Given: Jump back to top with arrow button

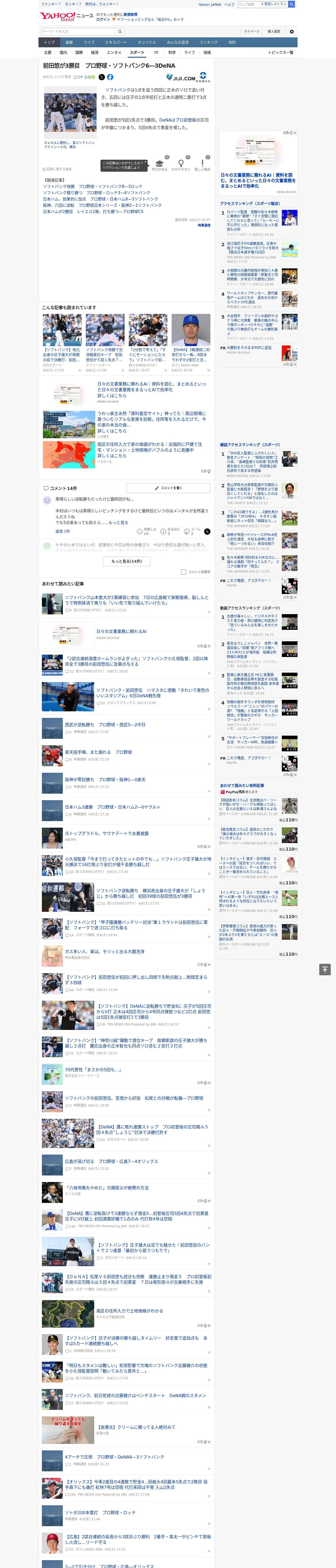Looking at the screenshot, I should pyautogui.click(x=324, y=970).
